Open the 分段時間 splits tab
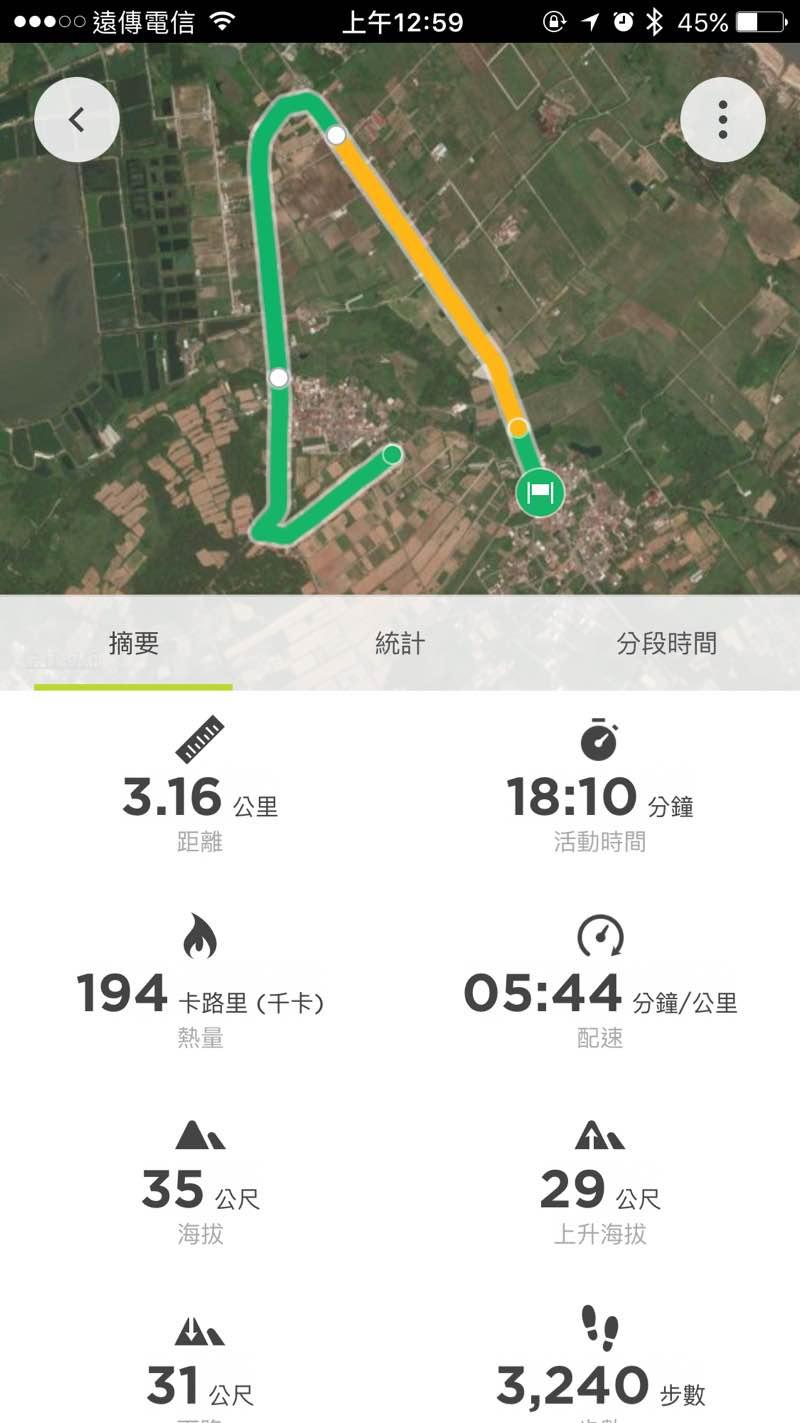This screenshot has height=1423, width=800. tap(666, 643)
